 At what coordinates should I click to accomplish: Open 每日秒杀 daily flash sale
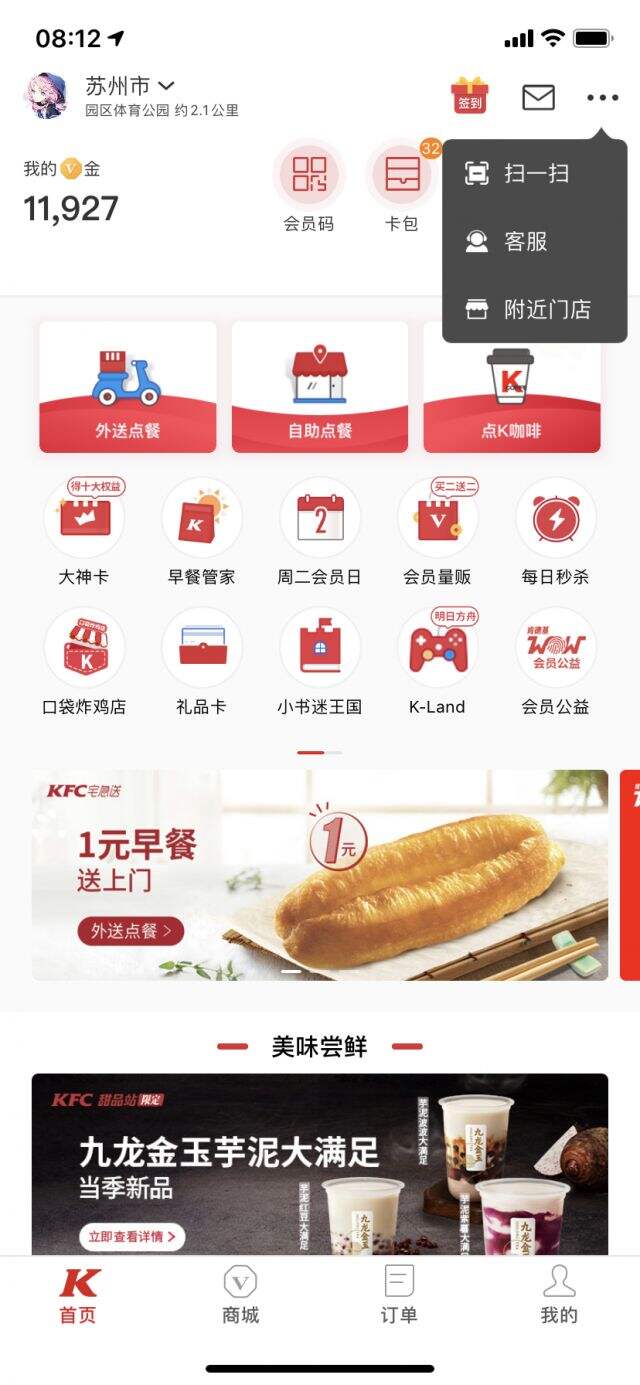[x=555, y=532]
